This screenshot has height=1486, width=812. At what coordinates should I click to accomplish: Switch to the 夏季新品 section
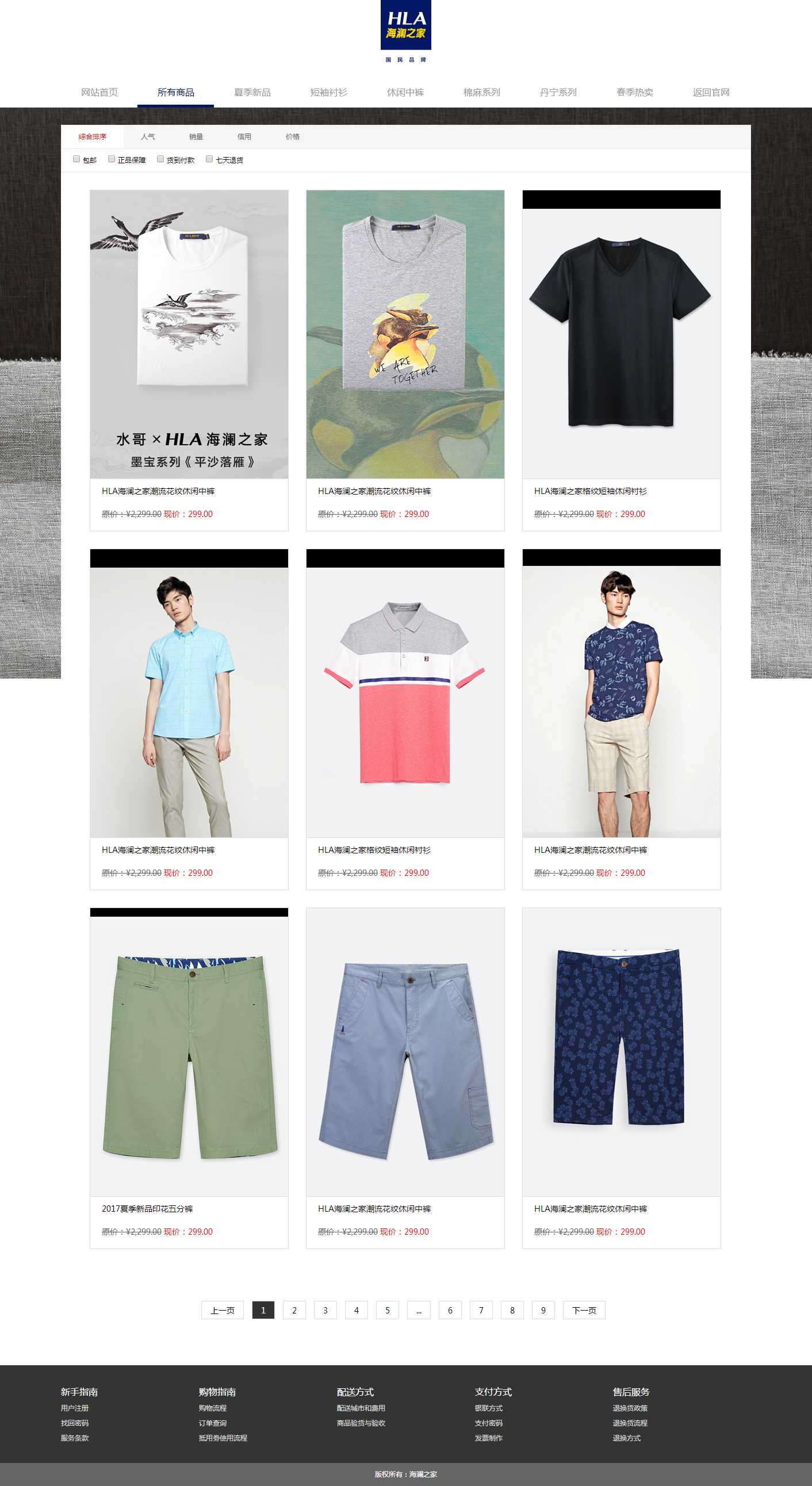point(252,92)
